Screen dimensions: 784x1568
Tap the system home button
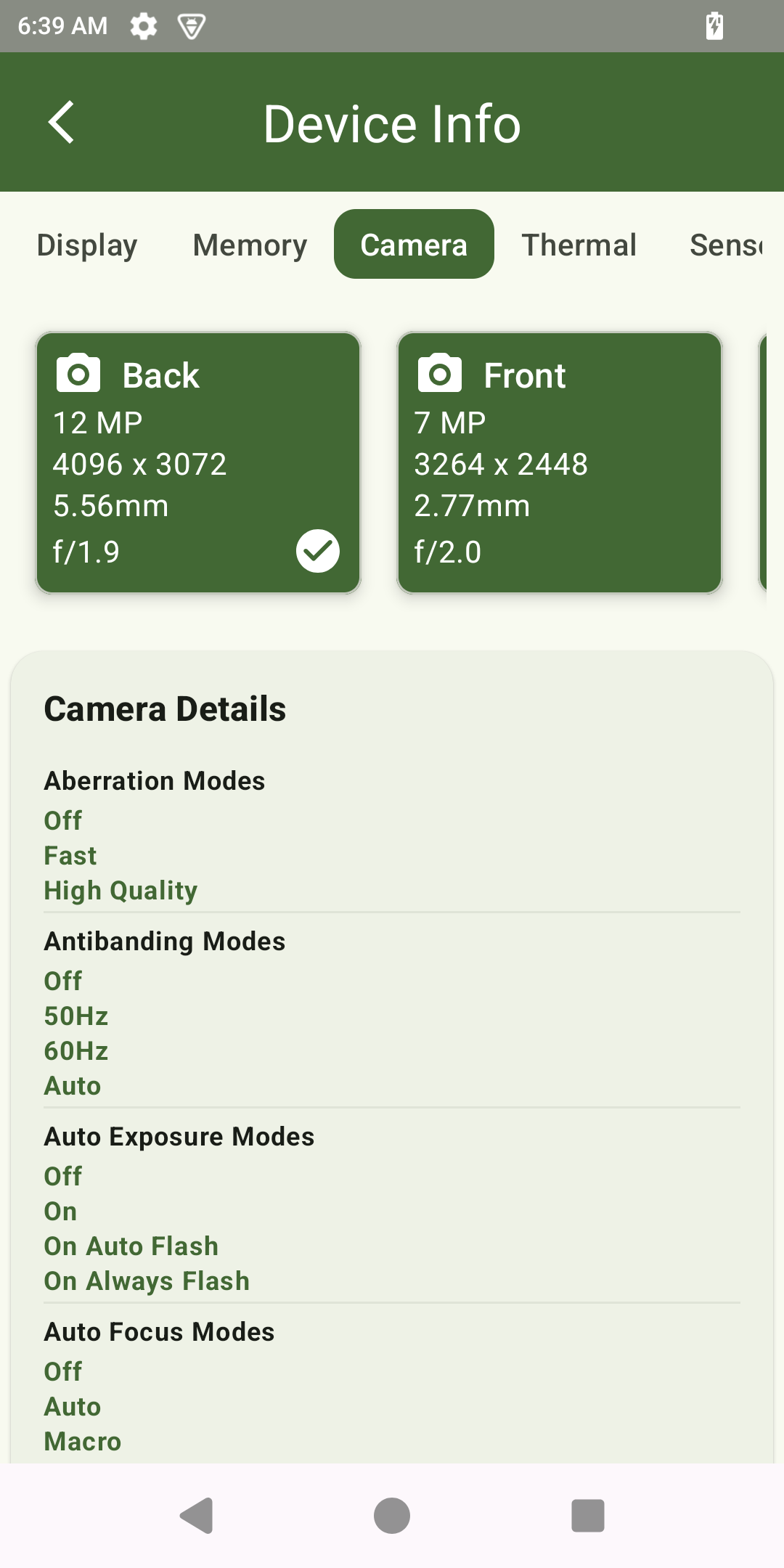click(x=392, y=1516)
